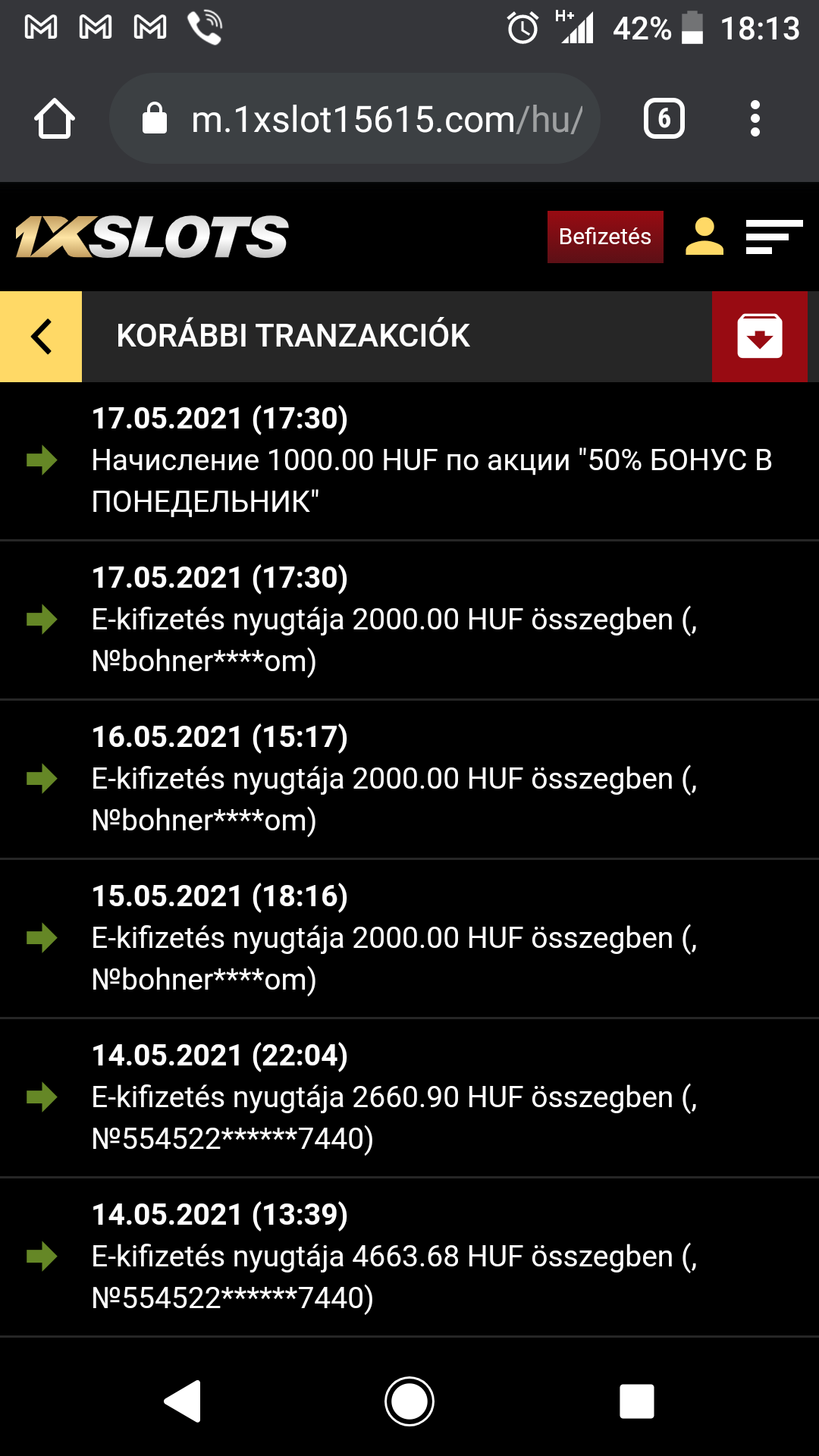Show the open browser tabs
Screen dimensions: 819x1456
pyautogui.click(x=664, y=119)
